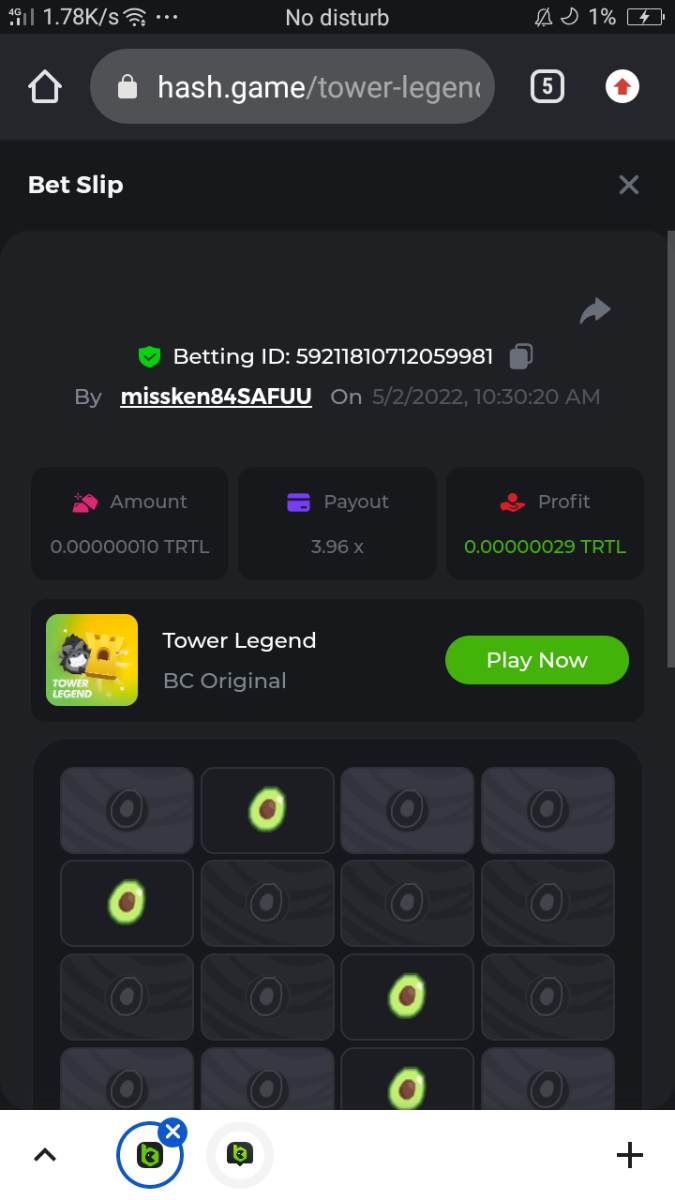Switch to the second browser tab
The height and width of the screenshot is (1200, 675).
pos(240,1156)
